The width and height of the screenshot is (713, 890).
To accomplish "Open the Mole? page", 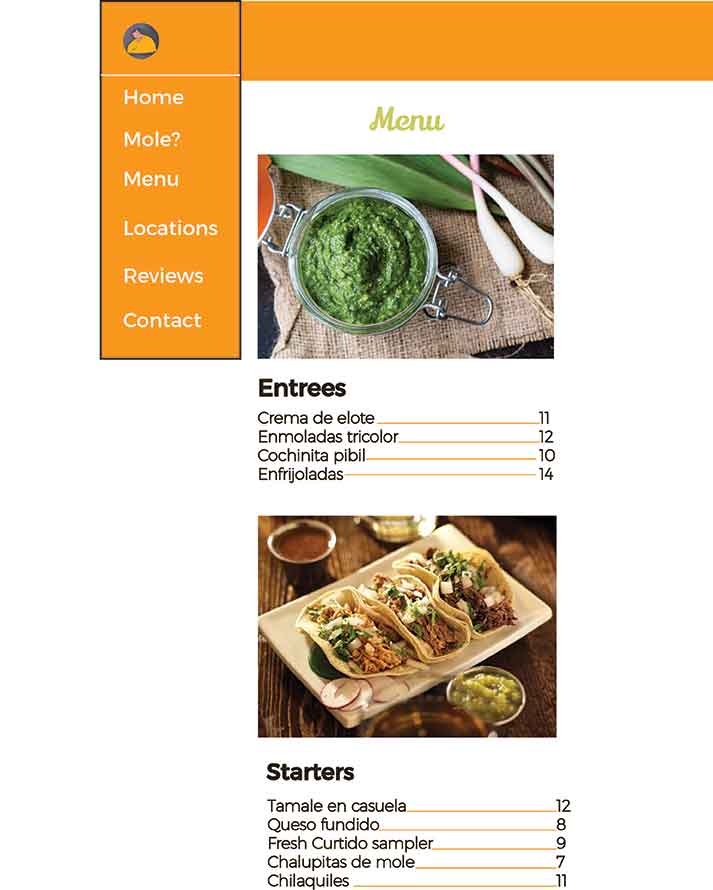I will pos(151,139).
